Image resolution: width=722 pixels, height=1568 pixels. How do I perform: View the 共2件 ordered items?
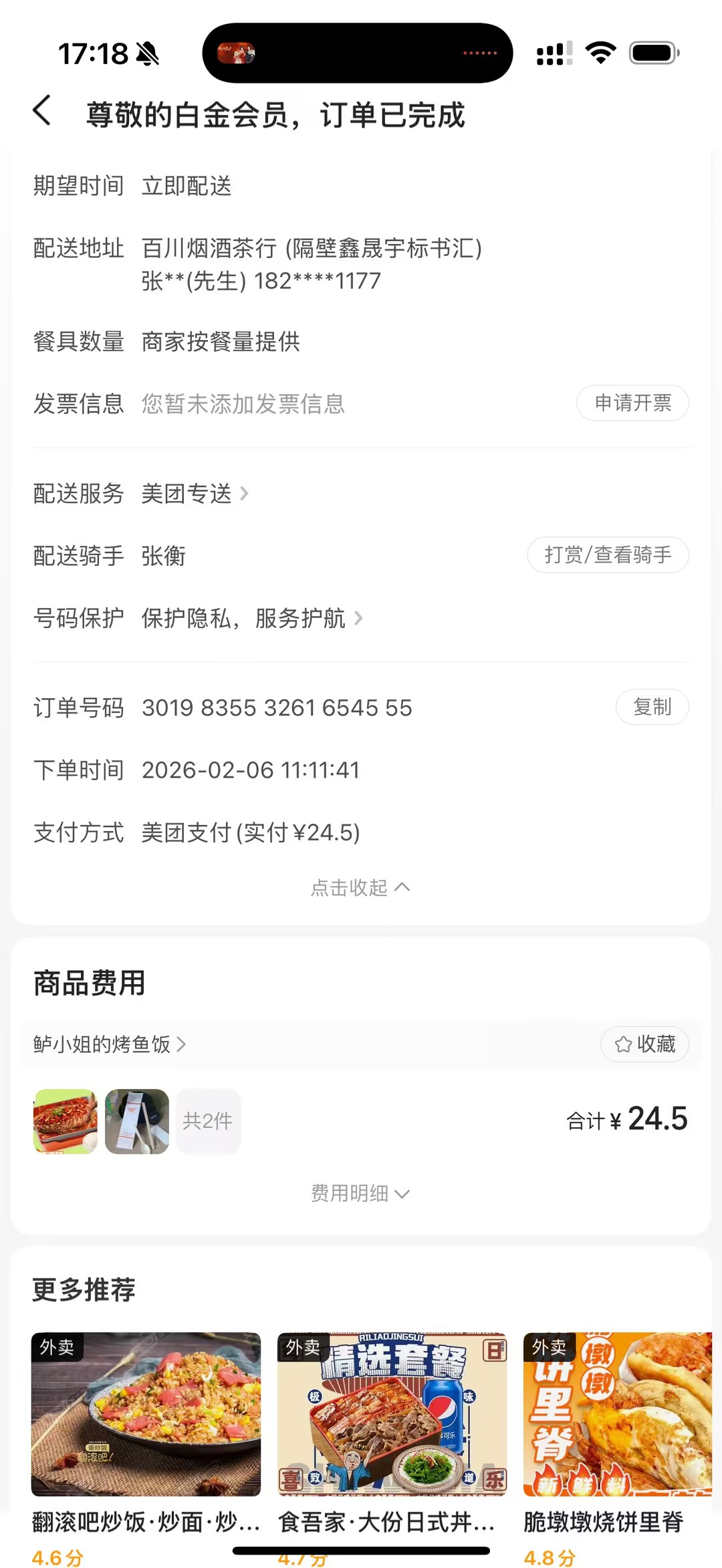click(x=208, y=1121)
